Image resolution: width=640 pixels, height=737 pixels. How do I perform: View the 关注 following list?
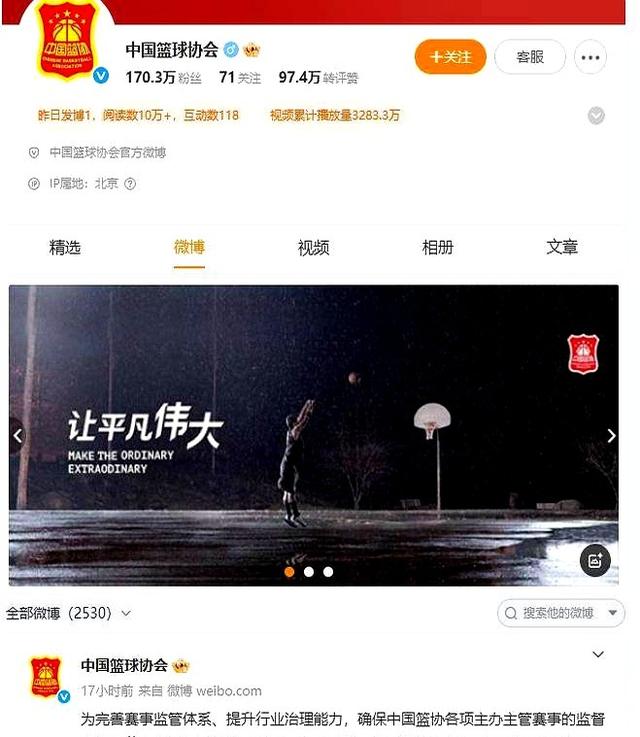pyautogui.click(x=240, y=77)
